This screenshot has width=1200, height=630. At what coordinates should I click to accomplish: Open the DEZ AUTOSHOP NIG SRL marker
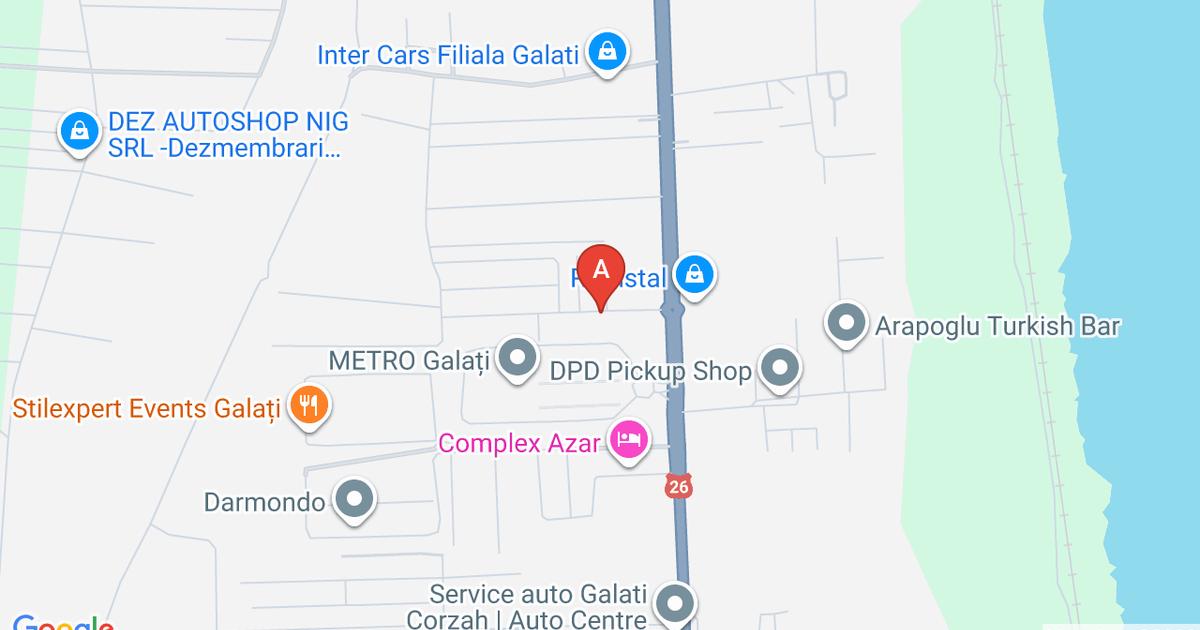coord(78,130)
